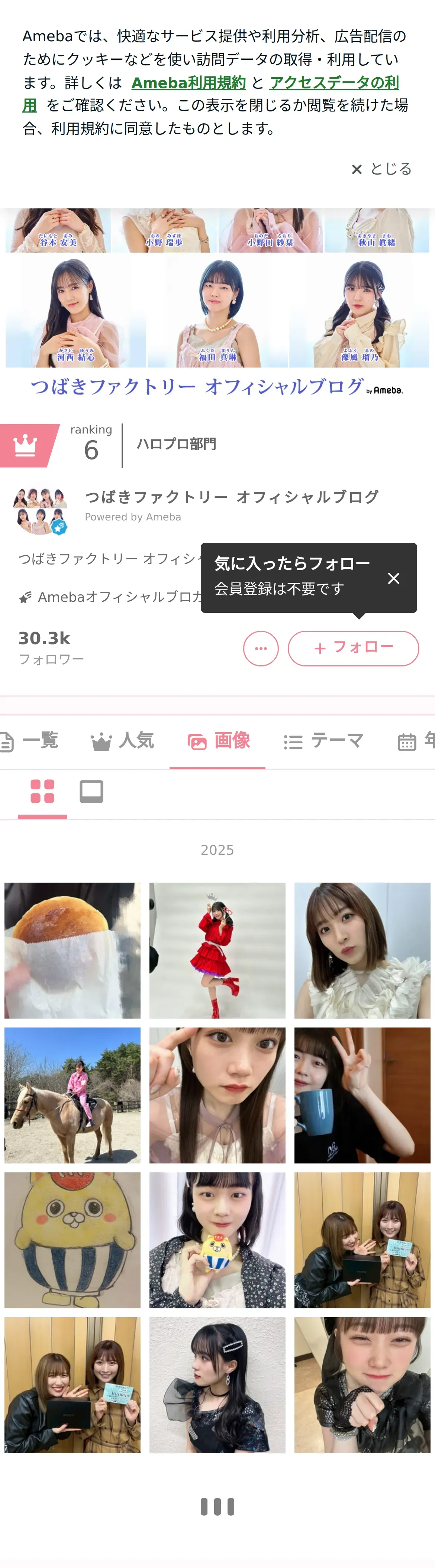Open the つばきファクトリー header banner
This screenshot has width=435, height=1568.
[x=217, y=304]
